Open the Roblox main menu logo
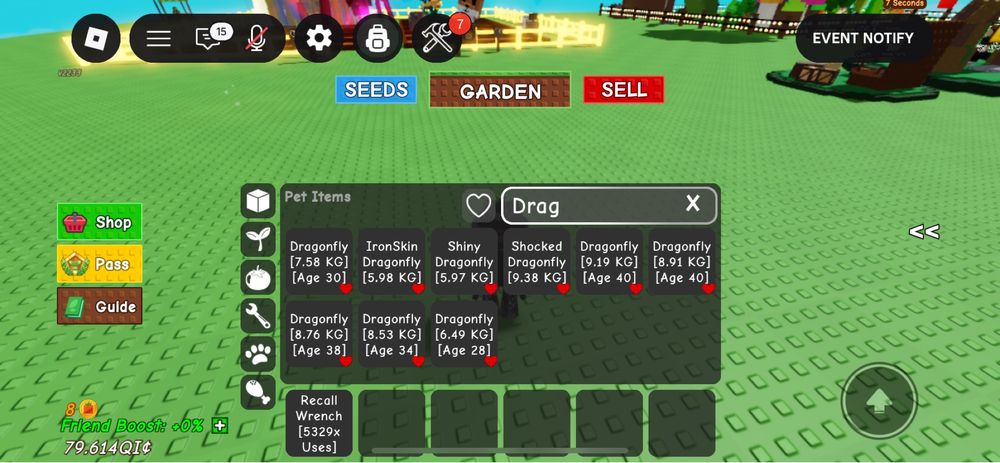1000x463 pixels. pyautogui.click(x=96, y=39)
